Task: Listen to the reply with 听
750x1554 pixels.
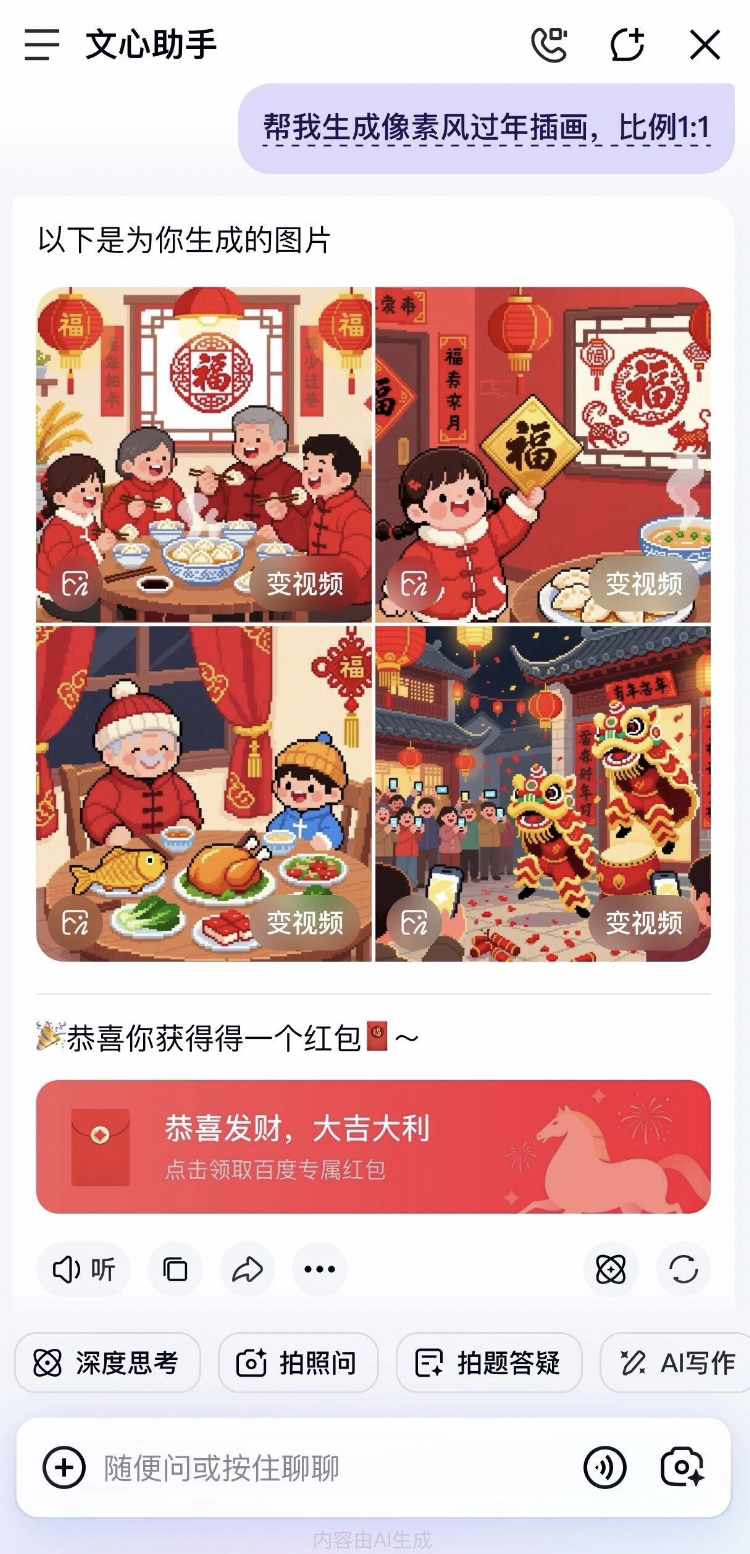Action: coord(84,1270)
